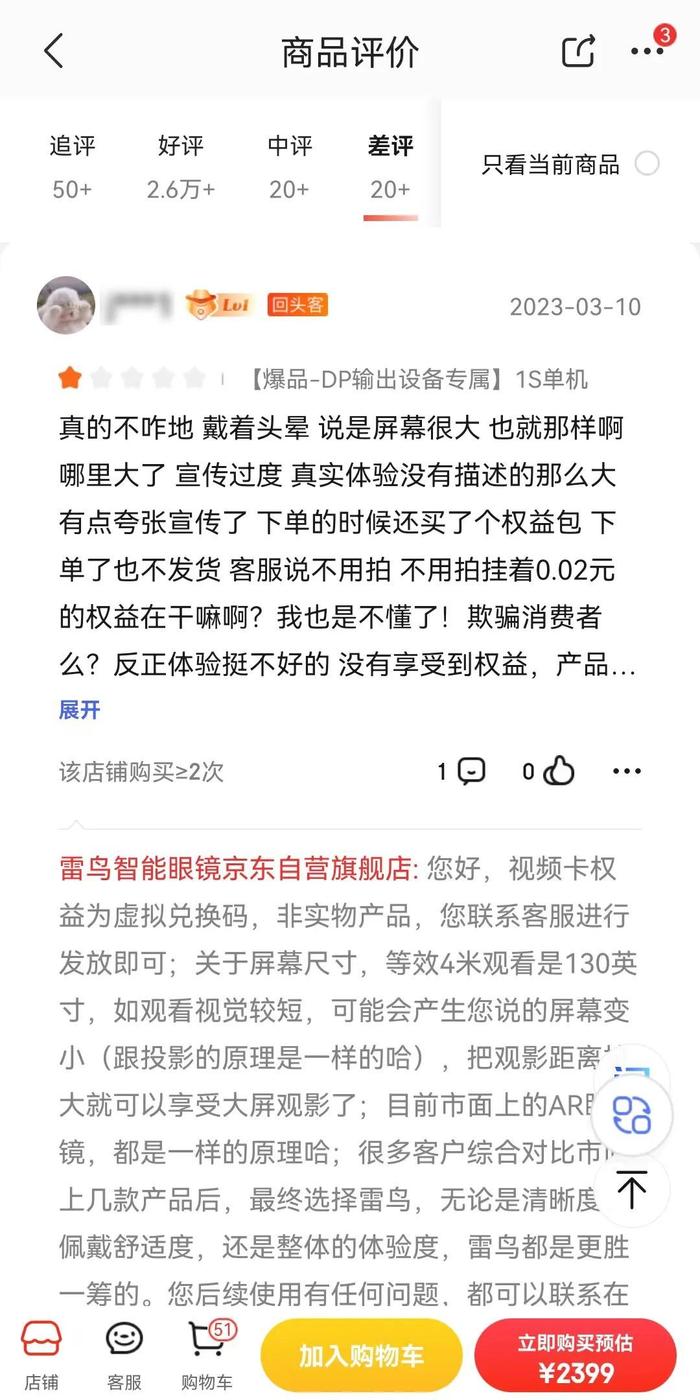700x1400 pixels.
Task: Switch to the 追评 tab
Action: (x=72, y=166)
